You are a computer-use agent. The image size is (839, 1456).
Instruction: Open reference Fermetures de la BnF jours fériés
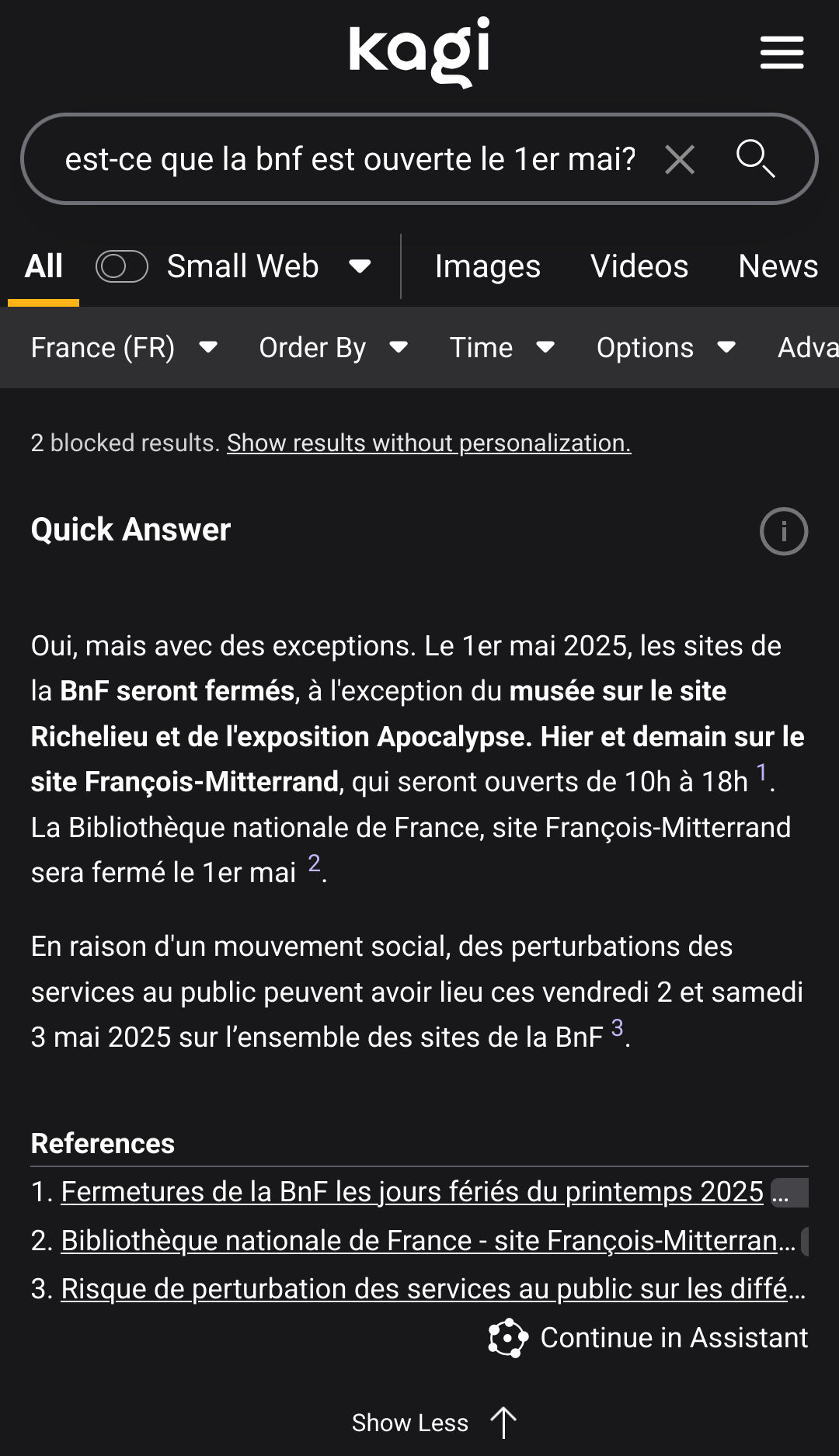coord(412,1192)
